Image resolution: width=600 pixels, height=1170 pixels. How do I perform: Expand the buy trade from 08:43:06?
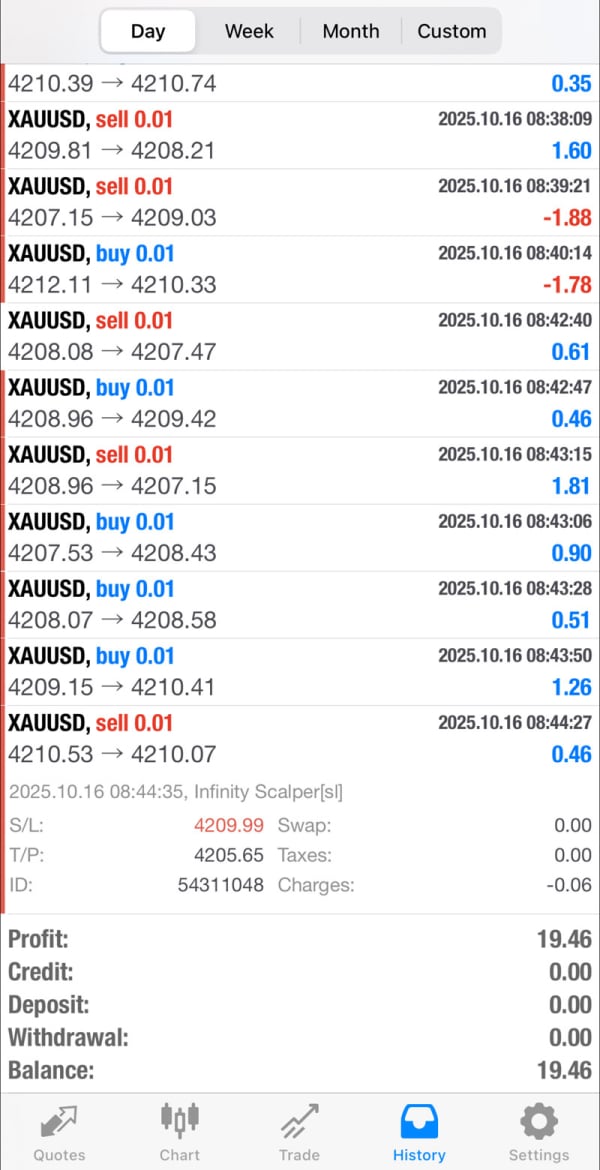pyautogui.click(x=300, y=537)
